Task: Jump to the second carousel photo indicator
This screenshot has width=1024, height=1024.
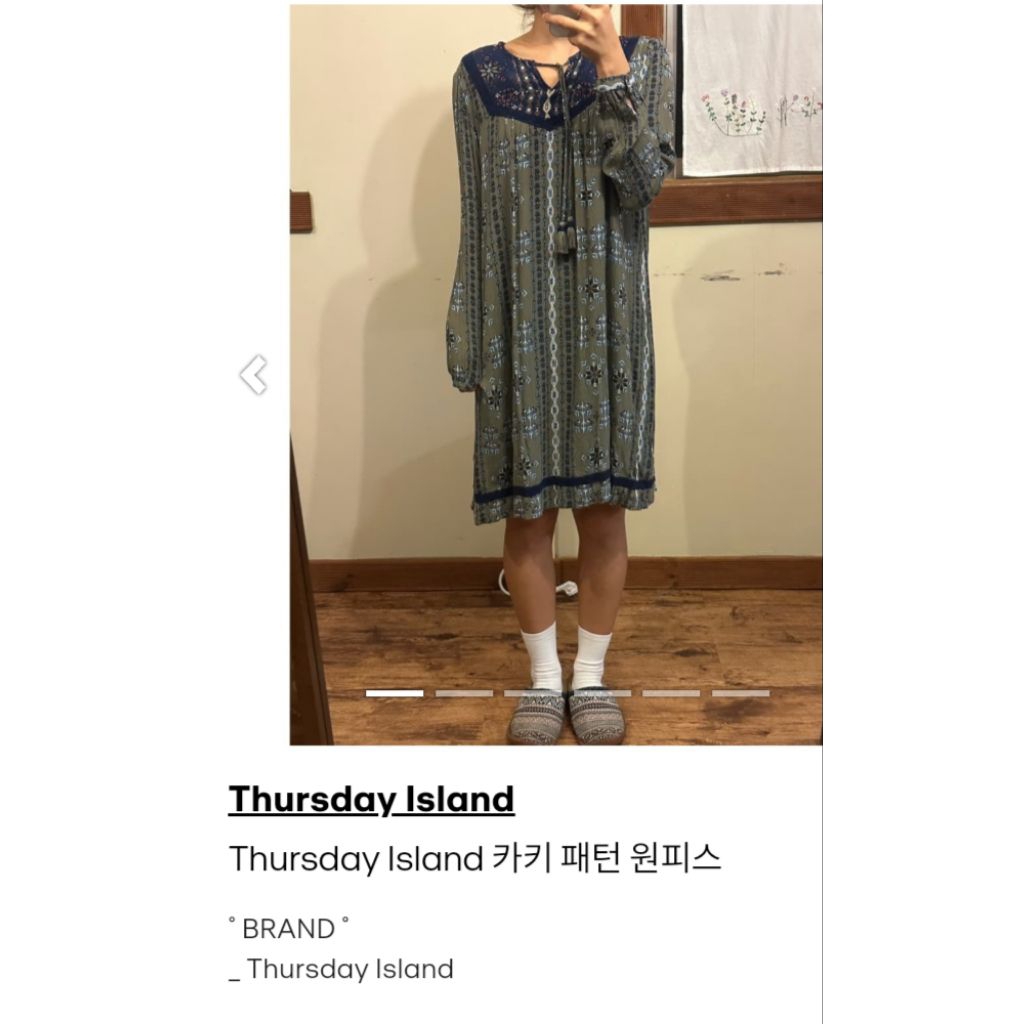Action: pyautogui.click(x=464, y=692)
